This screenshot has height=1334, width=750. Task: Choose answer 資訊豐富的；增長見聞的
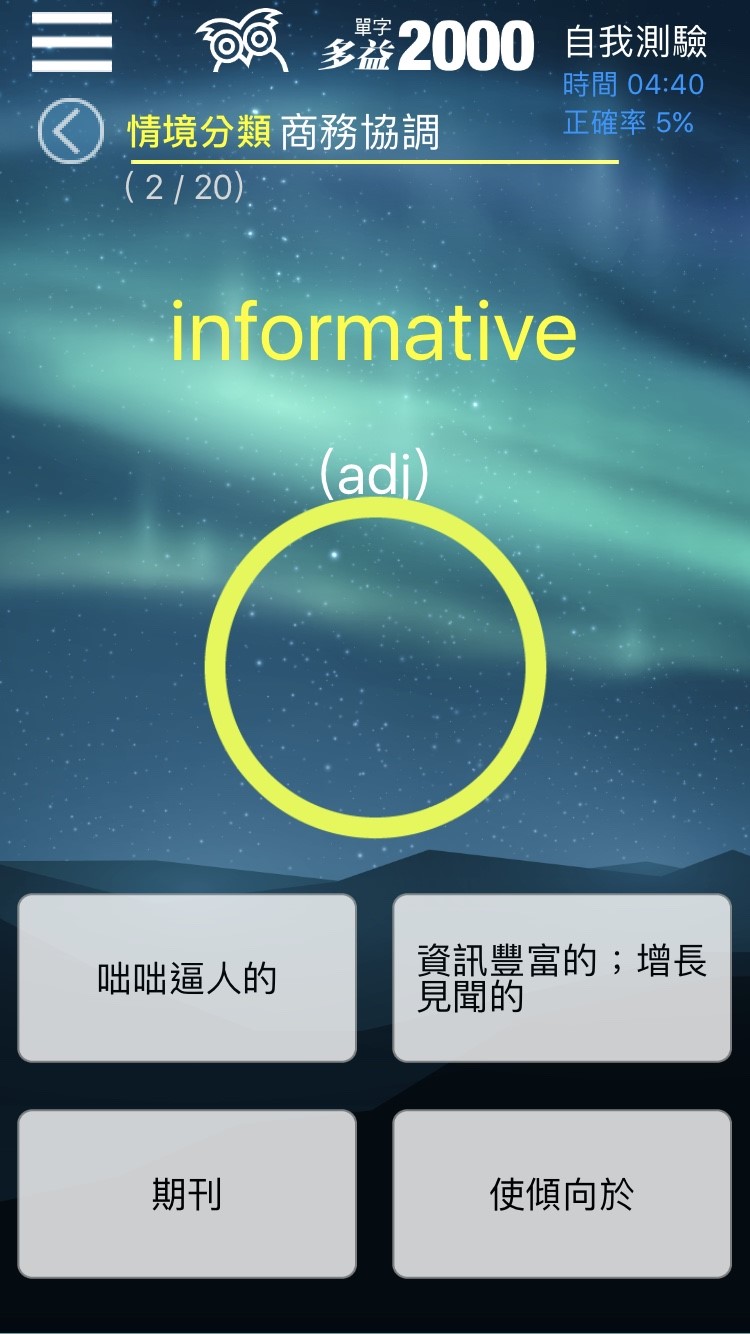[x=561, y=978]
